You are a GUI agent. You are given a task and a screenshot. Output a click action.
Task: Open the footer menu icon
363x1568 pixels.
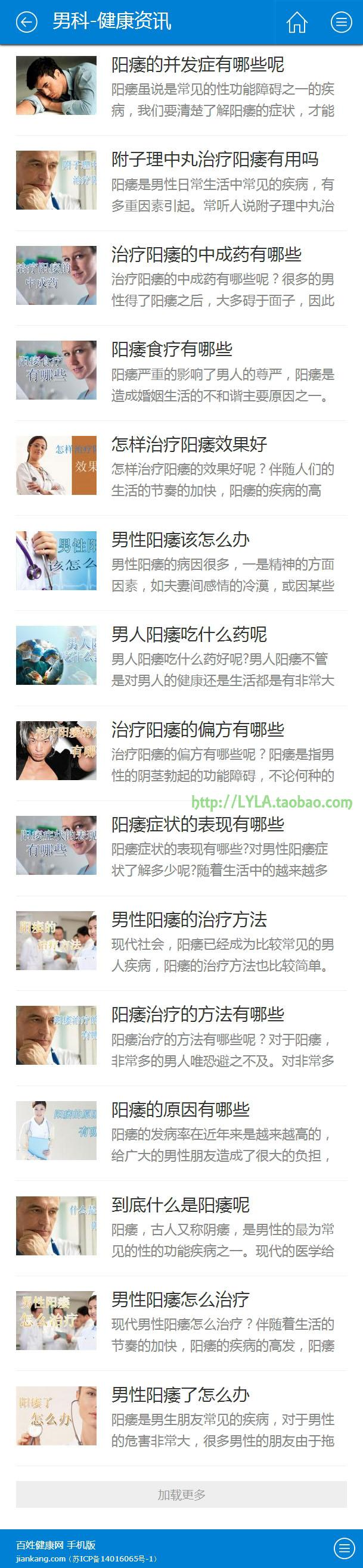(x=344, y=1547)
